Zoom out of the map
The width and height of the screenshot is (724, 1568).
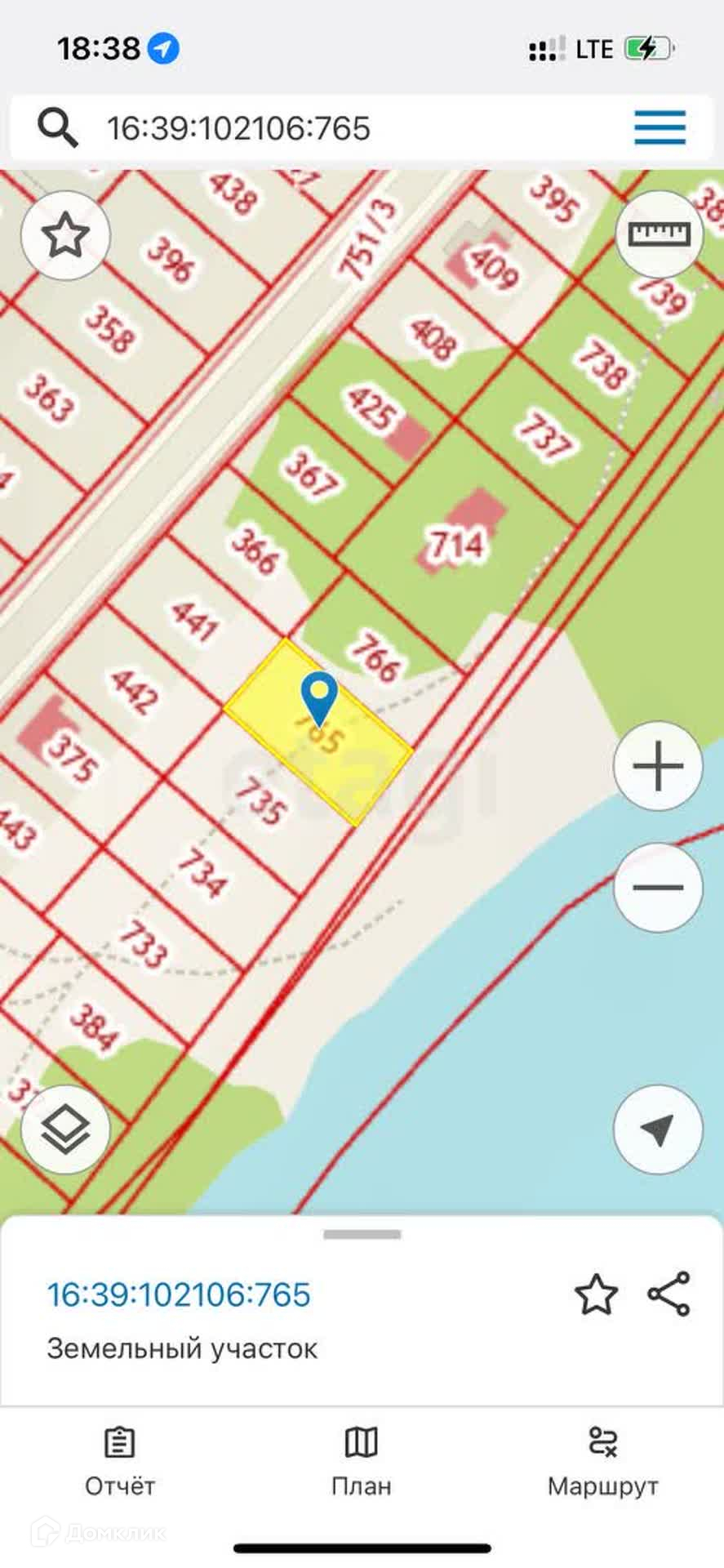(x=658, y=887)
